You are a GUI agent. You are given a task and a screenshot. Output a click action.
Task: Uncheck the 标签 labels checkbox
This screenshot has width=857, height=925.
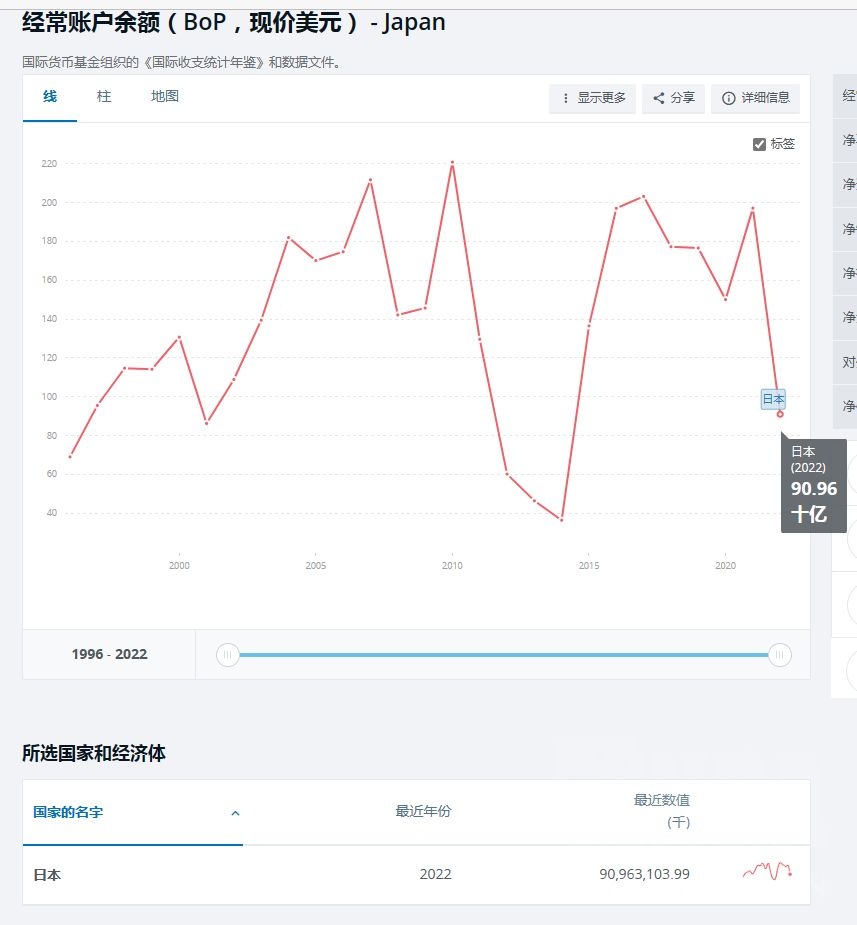760,144
